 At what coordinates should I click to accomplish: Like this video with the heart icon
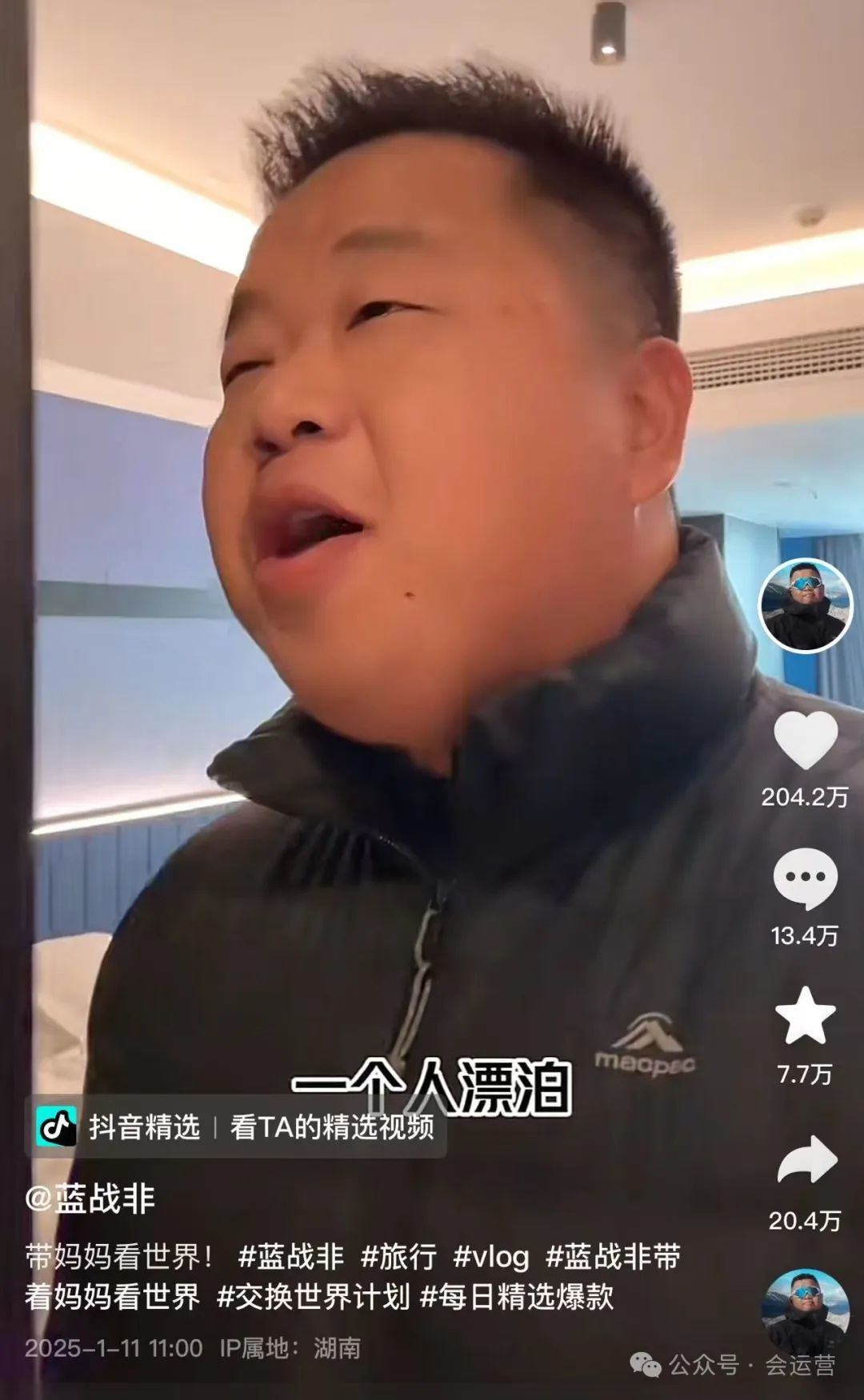(x=806, y=740)
